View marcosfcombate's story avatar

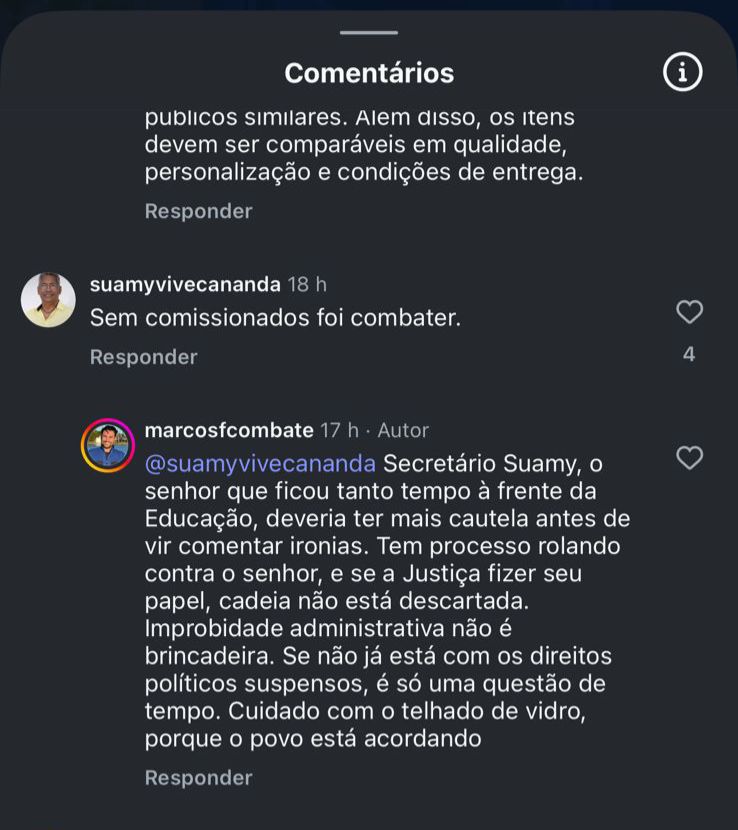108,445
